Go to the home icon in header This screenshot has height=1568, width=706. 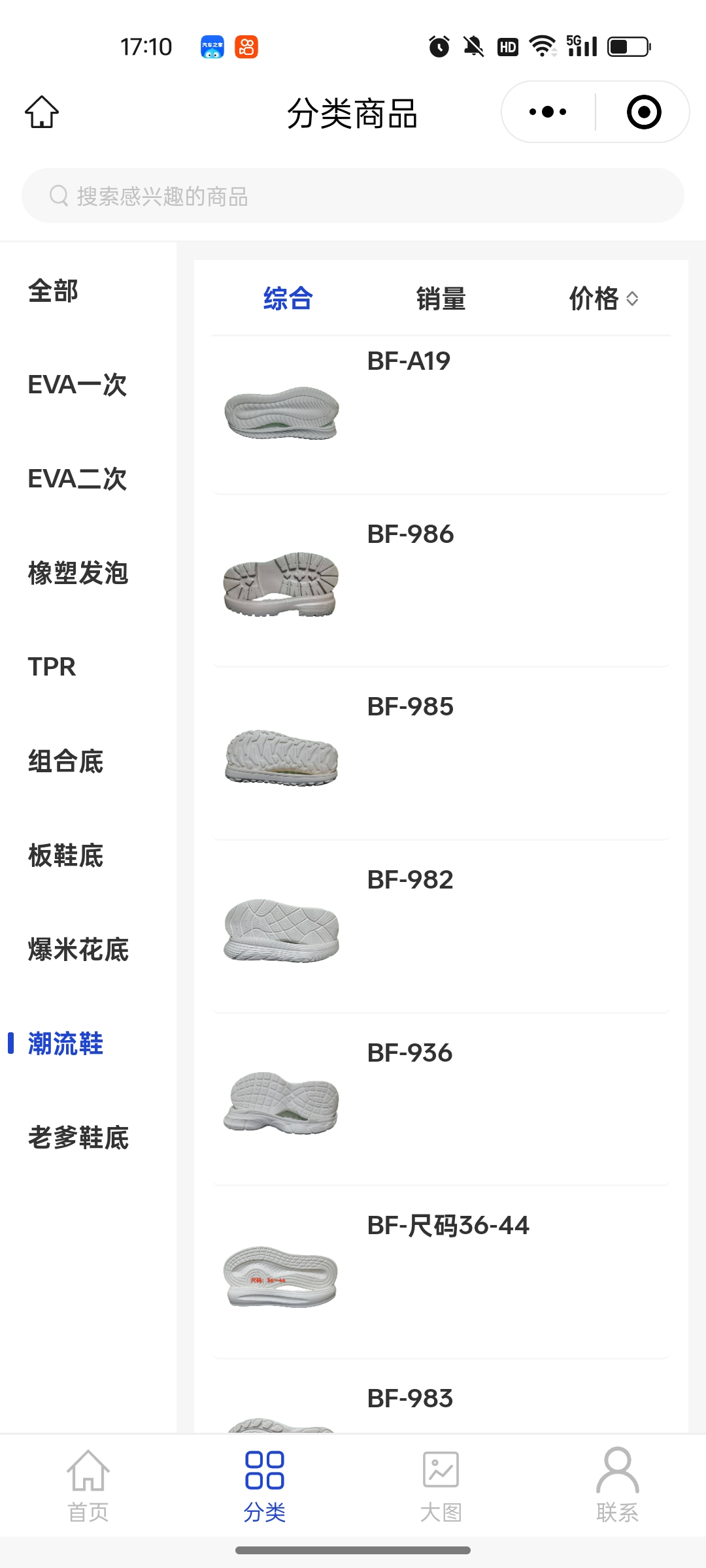click(42, 112)
